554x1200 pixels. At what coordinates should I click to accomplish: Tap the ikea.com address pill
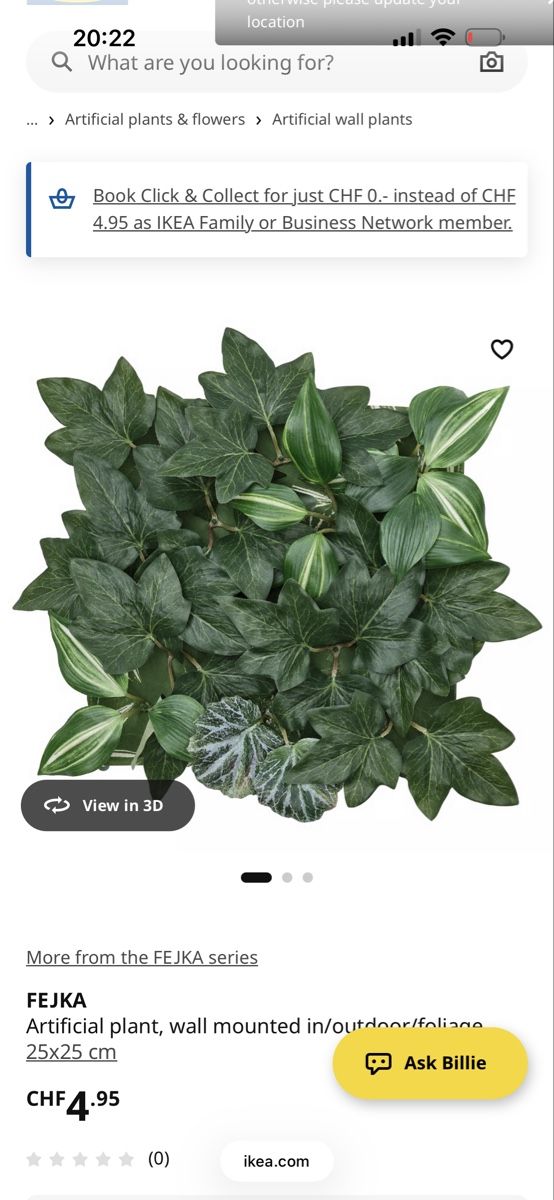[277, 1161]
